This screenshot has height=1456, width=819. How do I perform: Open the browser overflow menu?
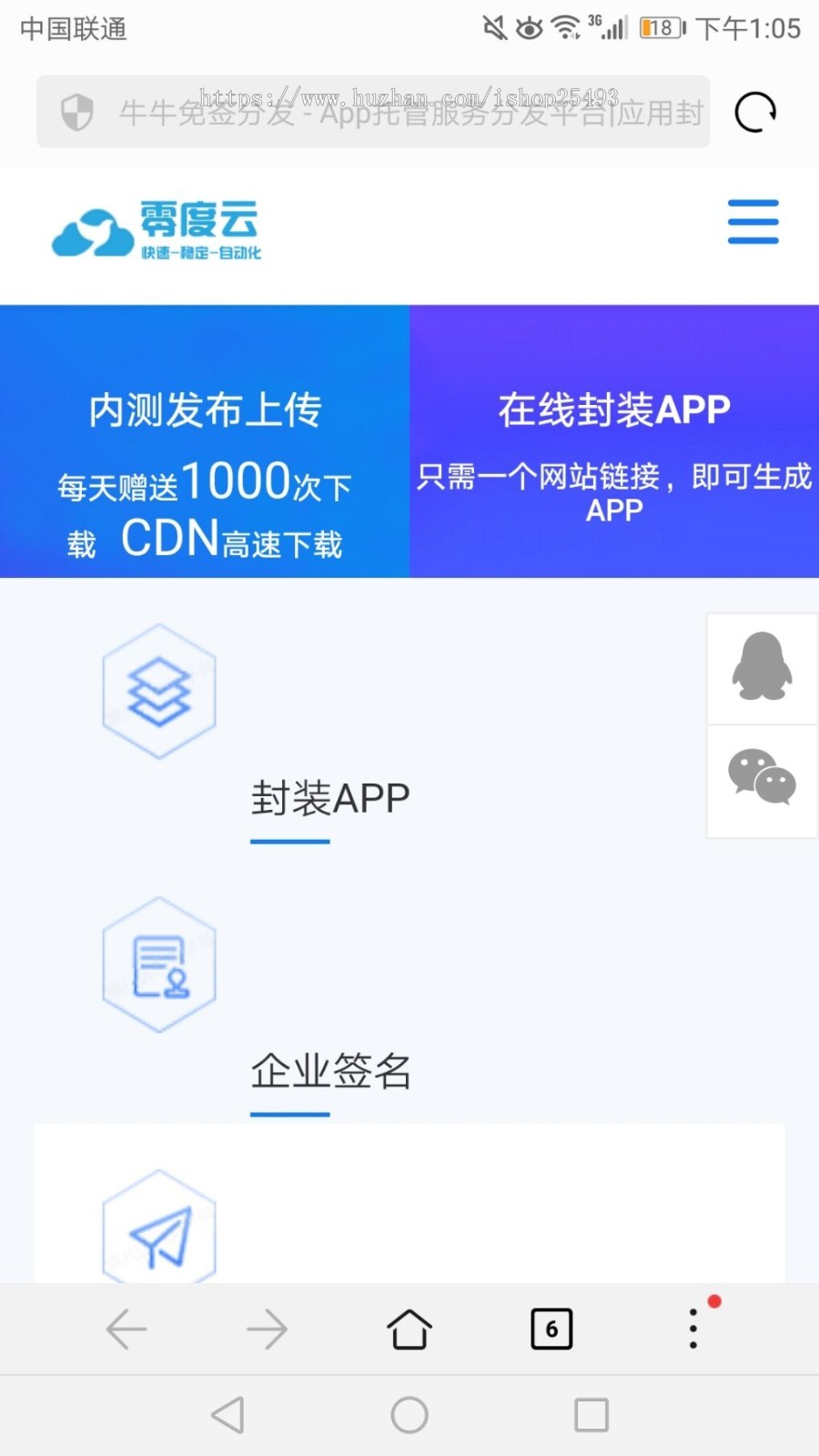pyautogui.click(x=693, y=1330)
